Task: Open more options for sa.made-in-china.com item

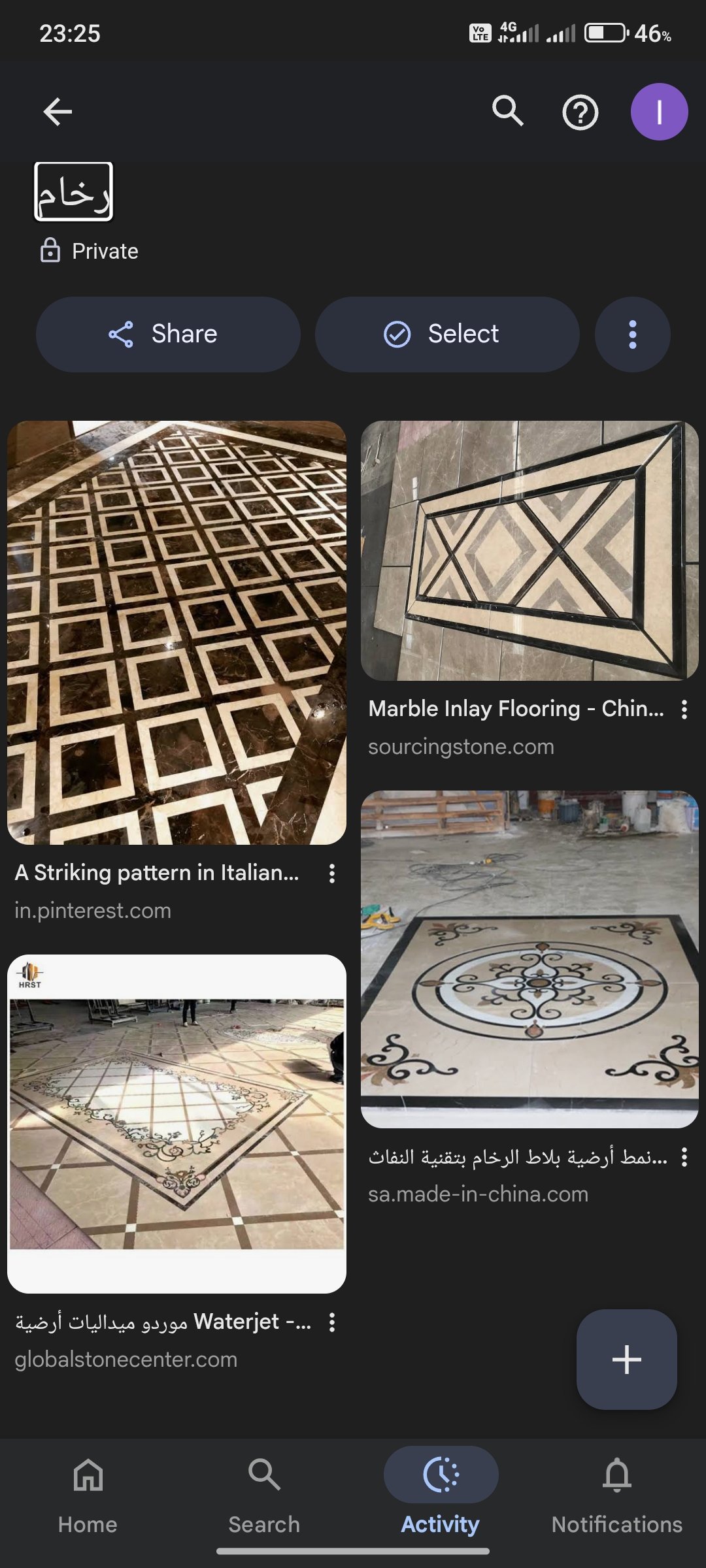Action: (684, 1157)
